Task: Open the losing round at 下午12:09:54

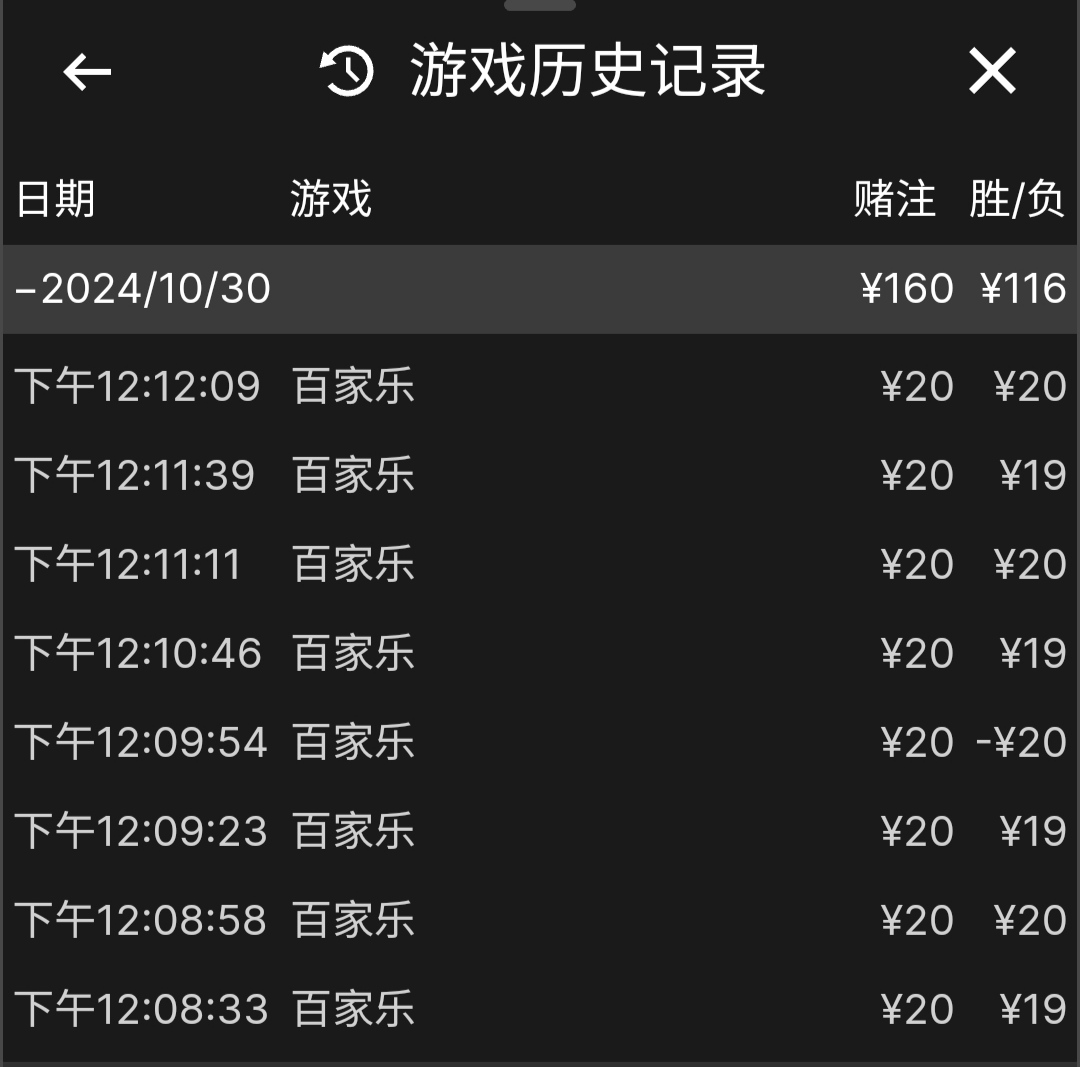Action: pos(540,742)
